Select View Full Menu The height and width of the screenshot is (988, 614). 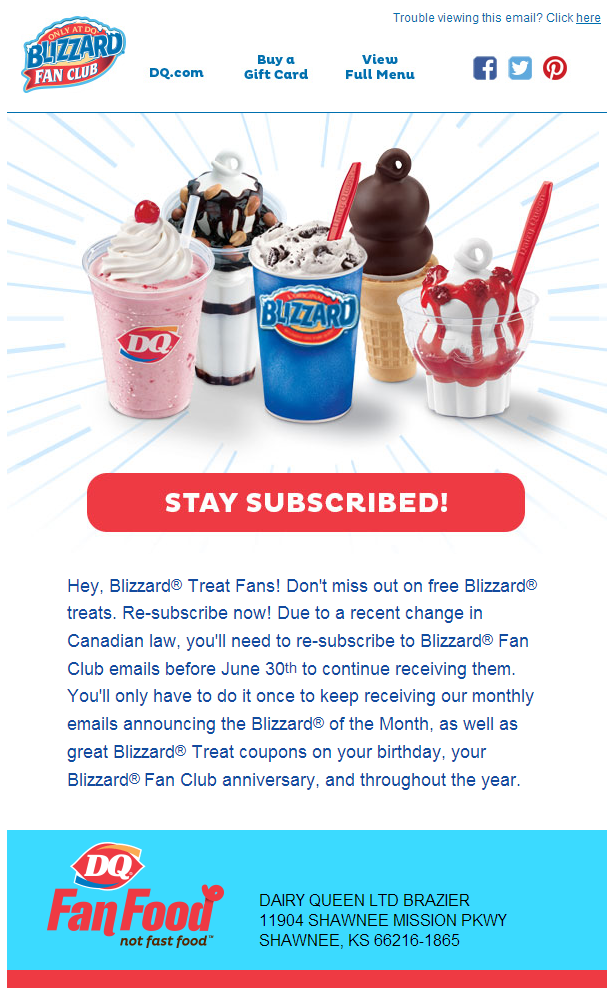(x=380, y=67)
